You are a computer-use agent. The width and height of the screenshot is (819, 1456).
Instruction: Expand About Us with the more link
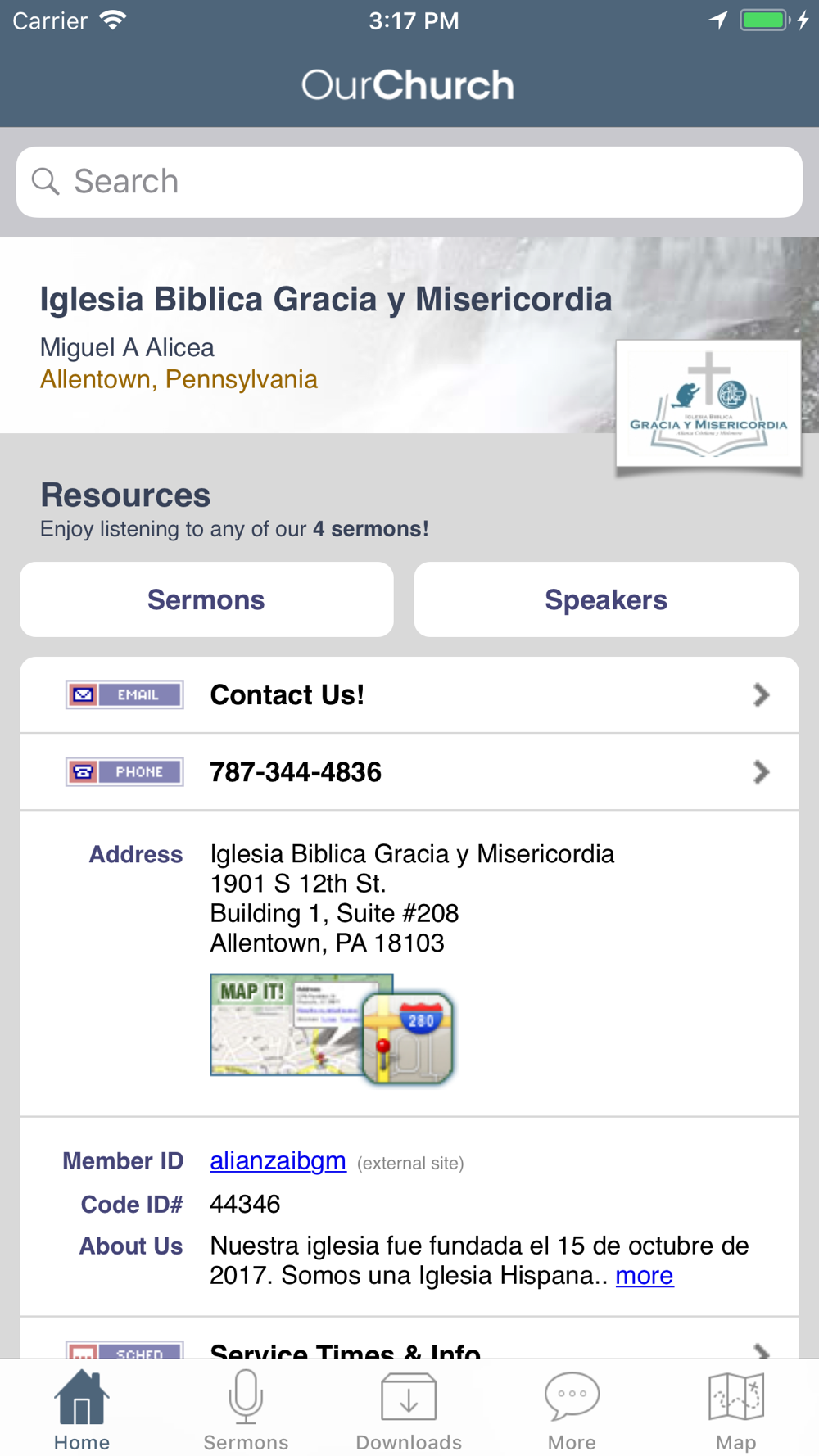point(645,1276)
